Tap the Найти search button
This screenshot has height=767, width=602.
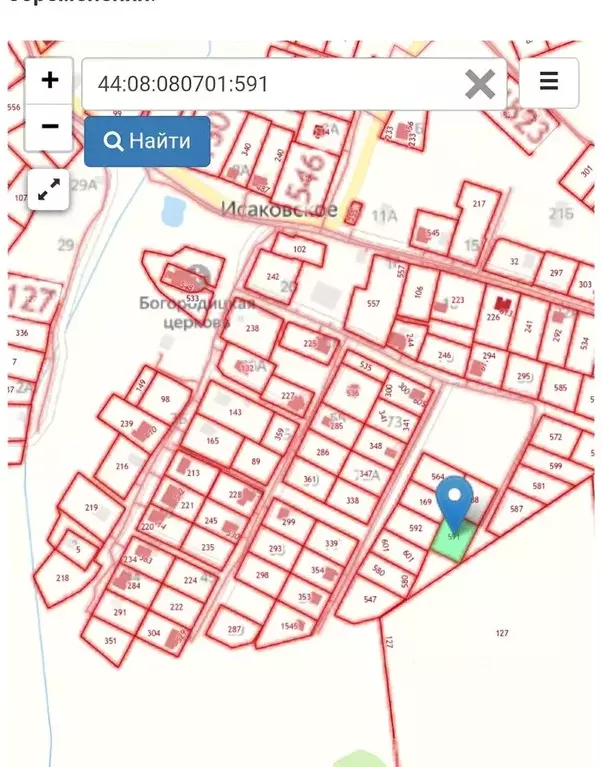click(x=147, y=141)
